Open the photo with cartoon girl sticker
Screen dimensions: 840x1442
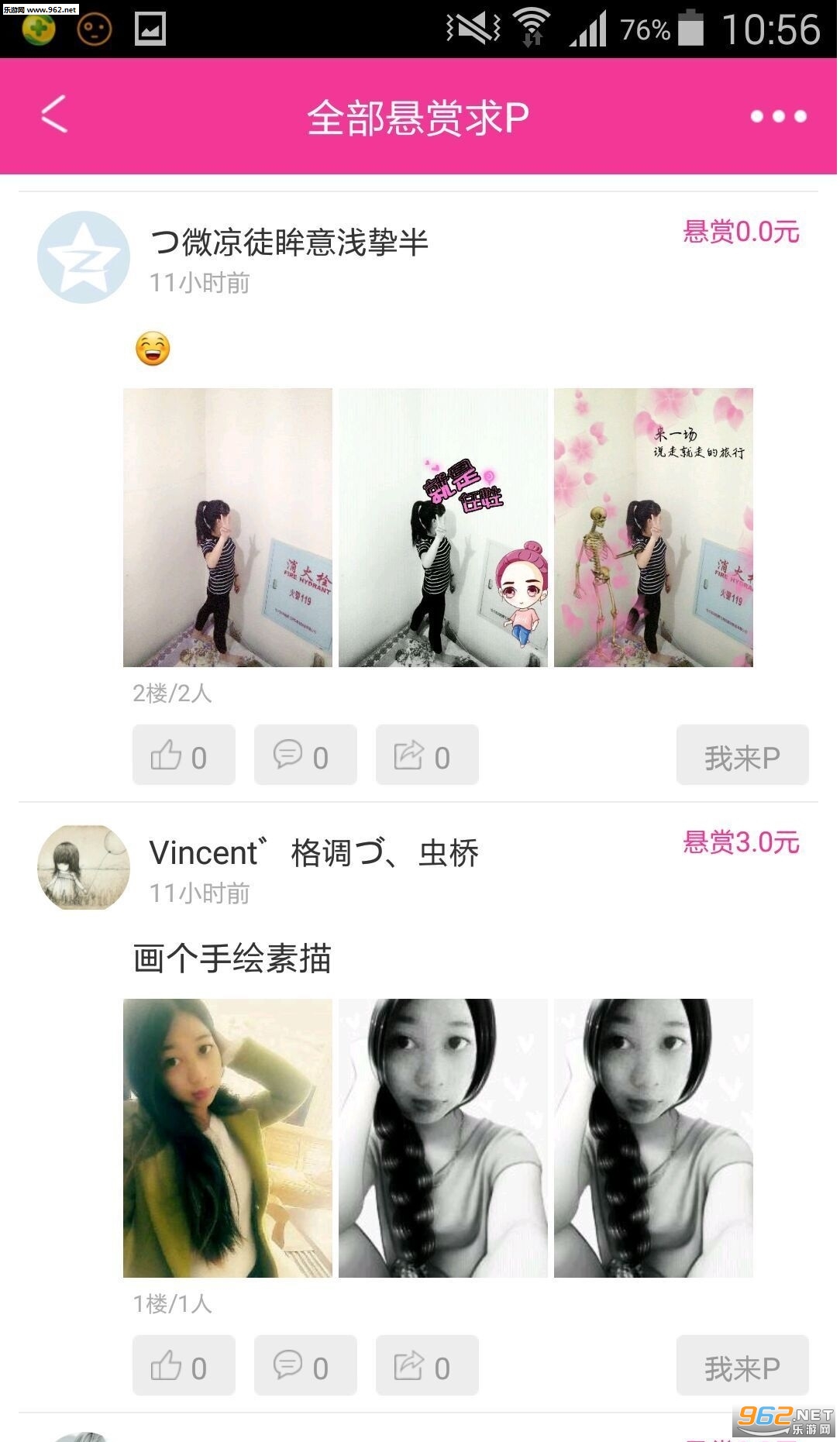pyautogui.click(x=442, y=527)
